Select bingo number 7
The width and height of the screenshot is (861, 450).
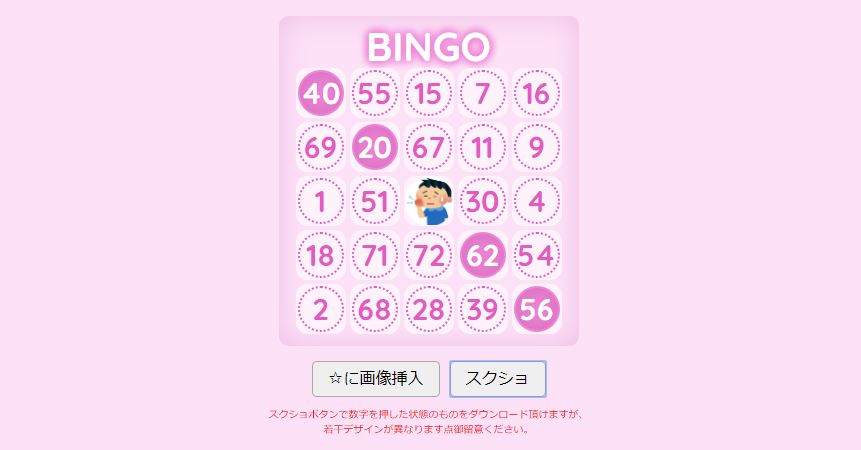click(482, 94)
